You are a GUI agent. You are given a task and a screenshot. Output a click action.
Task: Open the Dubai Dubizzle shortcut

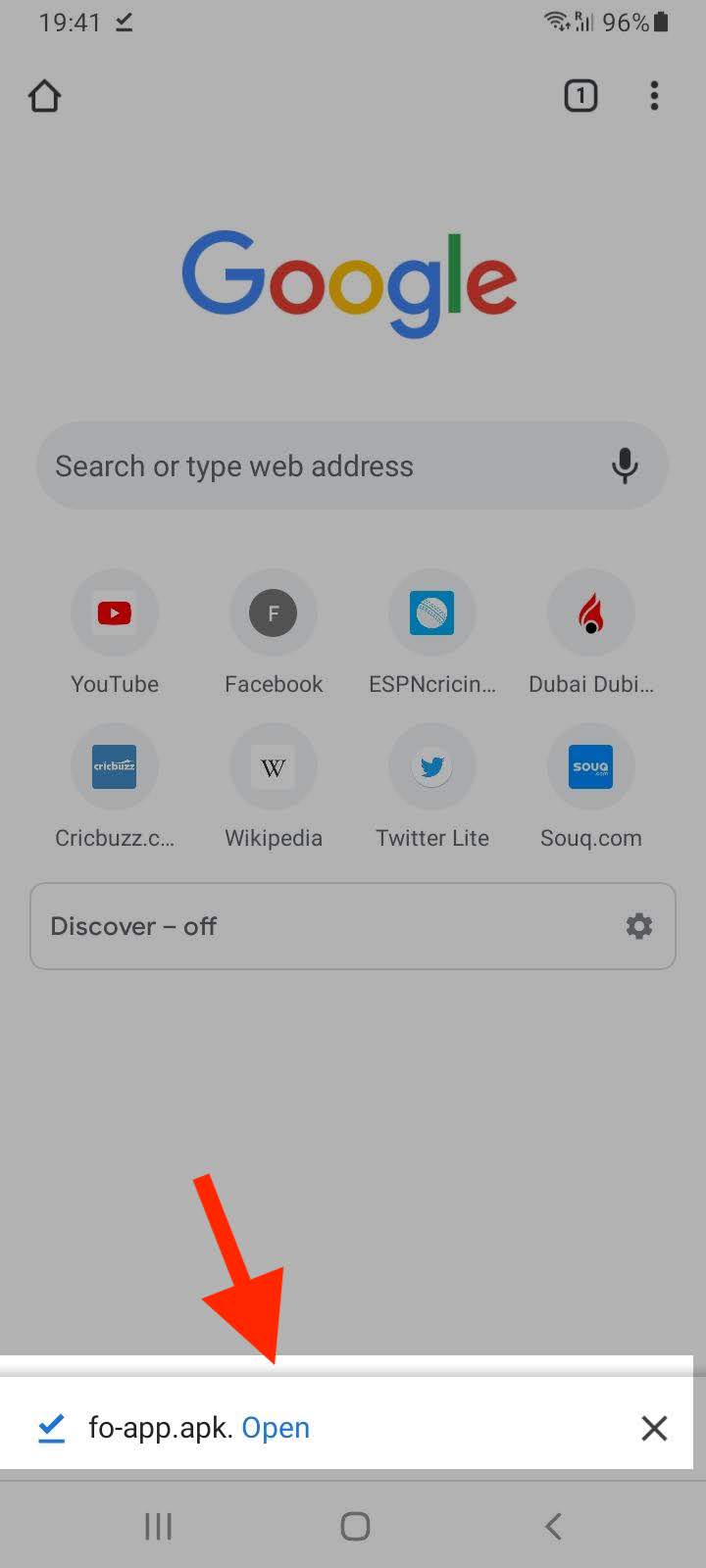tap(591, 614)
